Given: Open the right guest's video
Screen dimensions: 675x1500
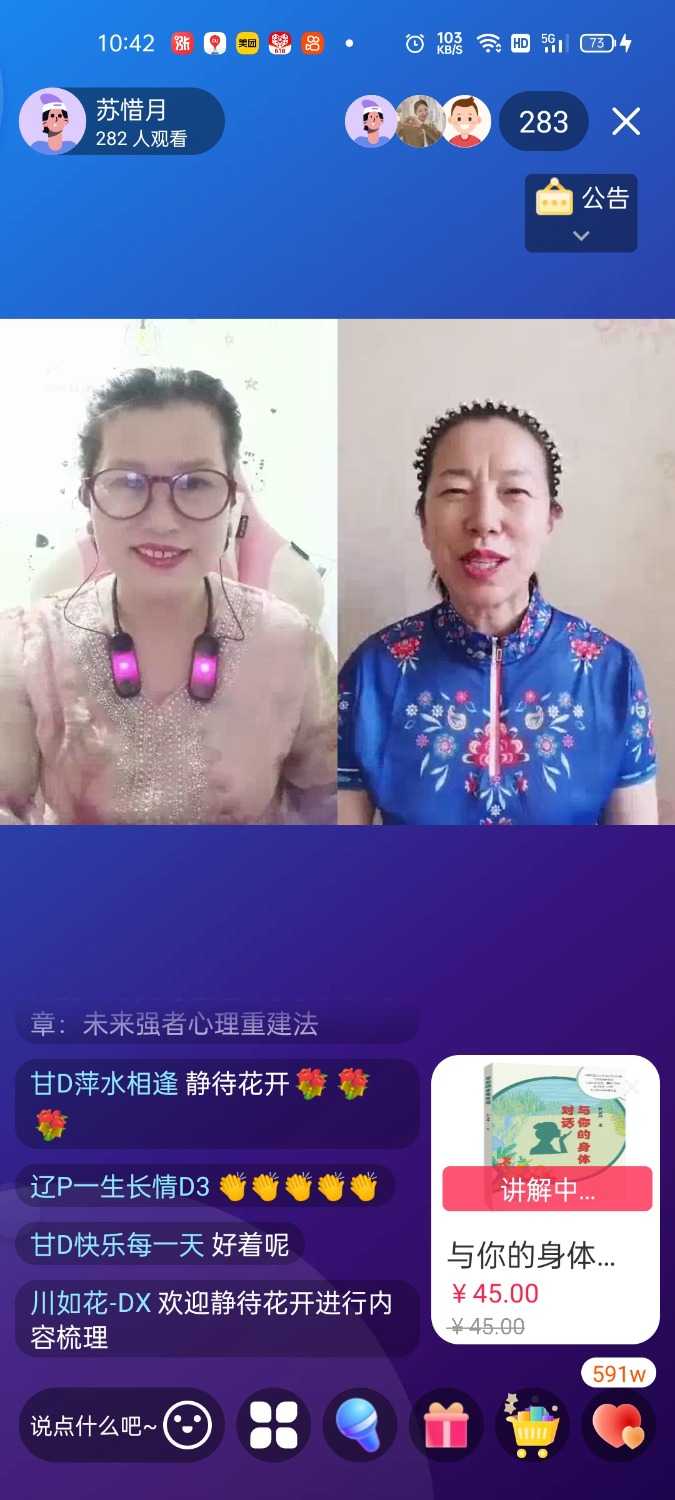Looking at the screenshot, I should pyautogui.click(x=506, y=572).
